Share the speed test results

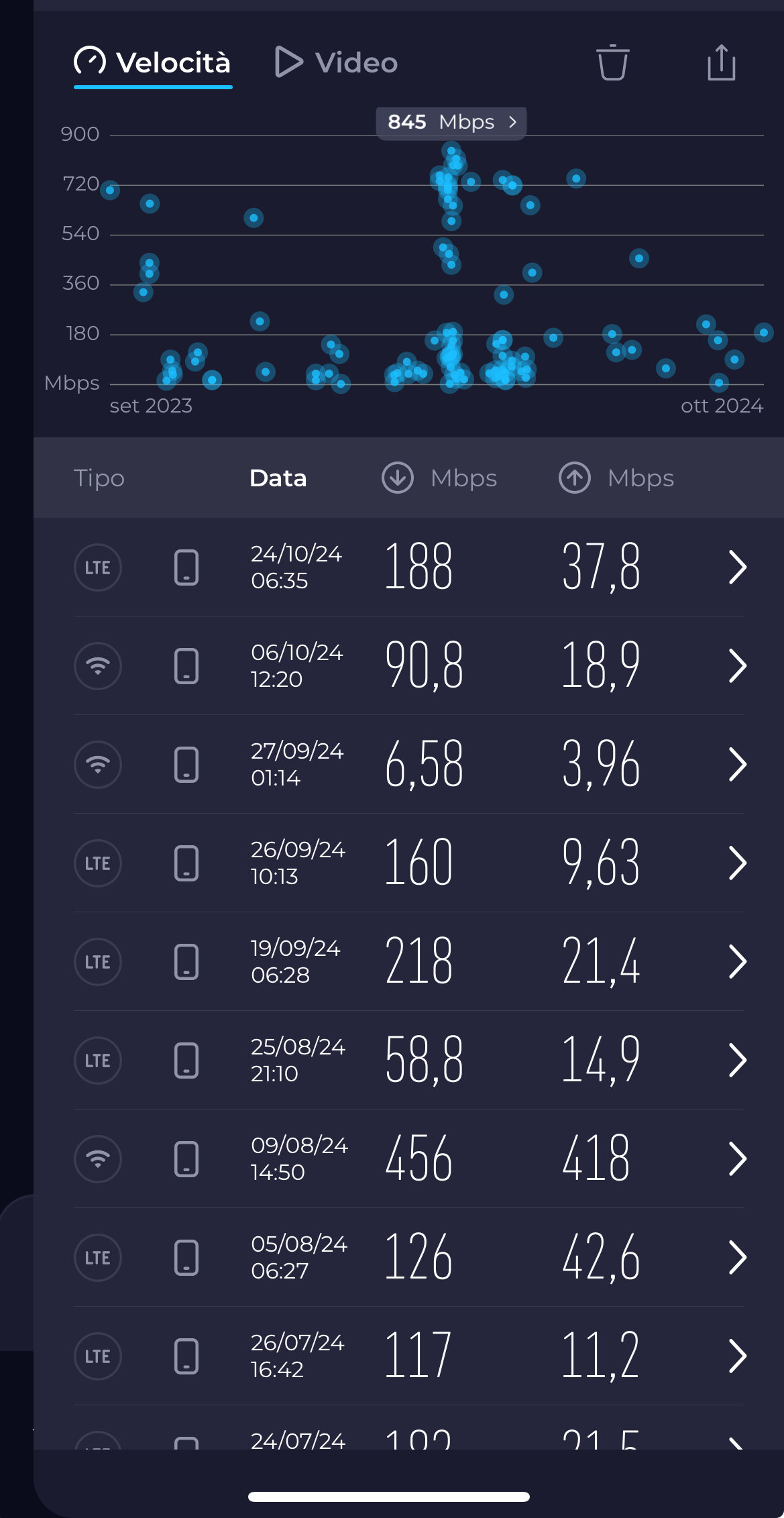[721, 63]
